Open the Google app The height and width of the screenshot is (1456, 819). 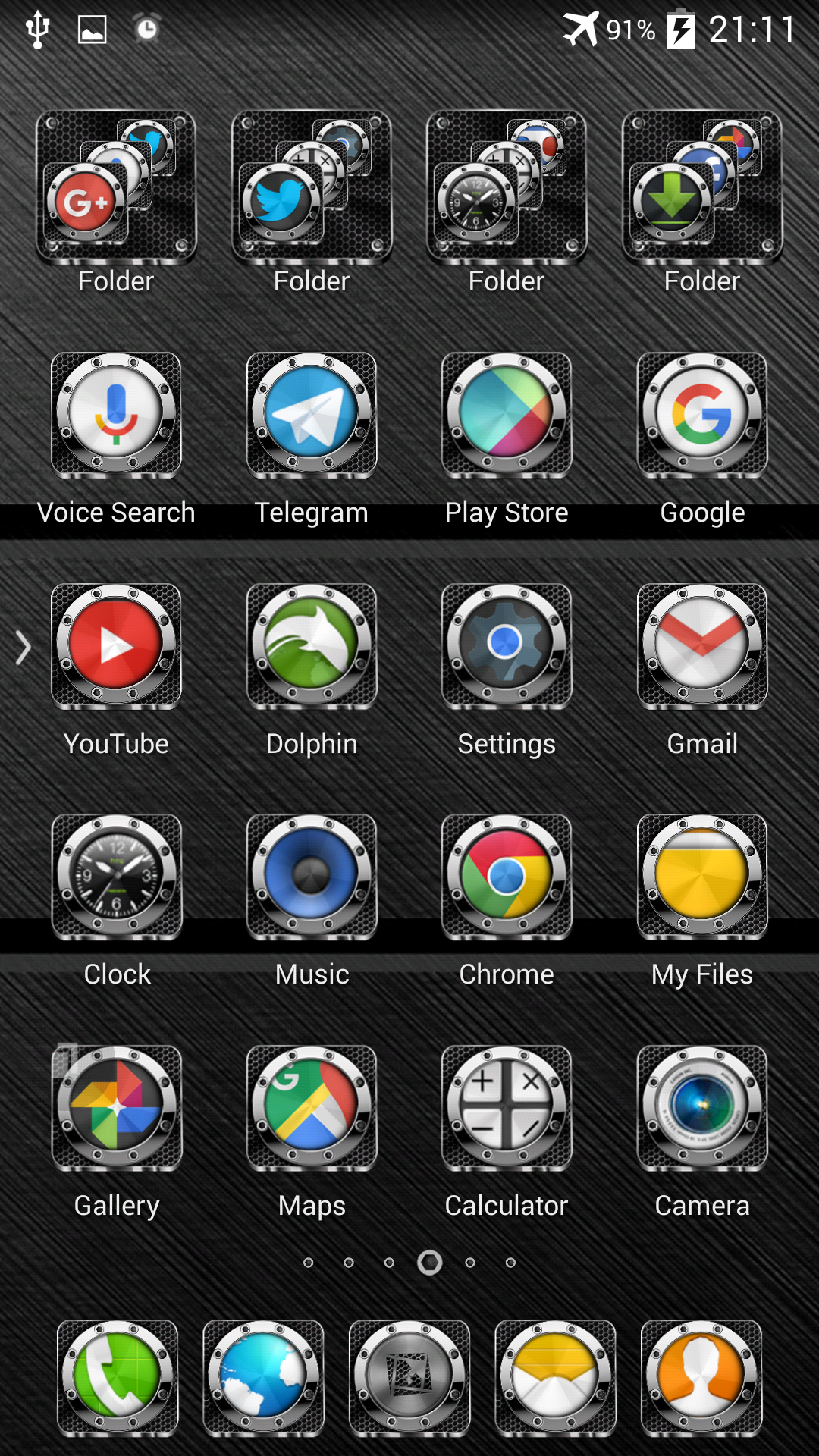point(702,415)
